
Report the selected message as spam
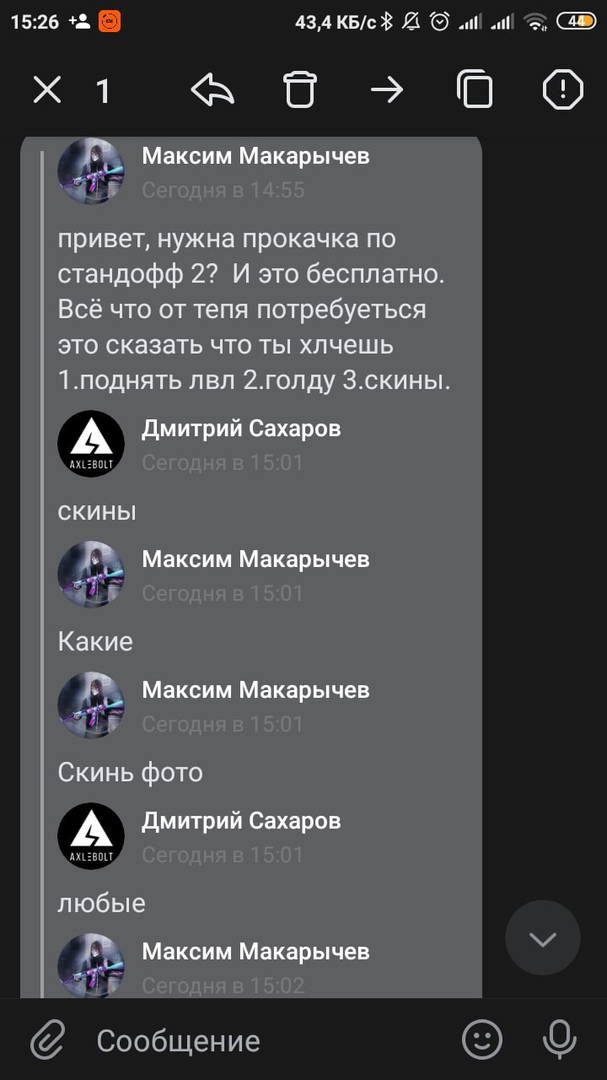[x=562, y=91]
